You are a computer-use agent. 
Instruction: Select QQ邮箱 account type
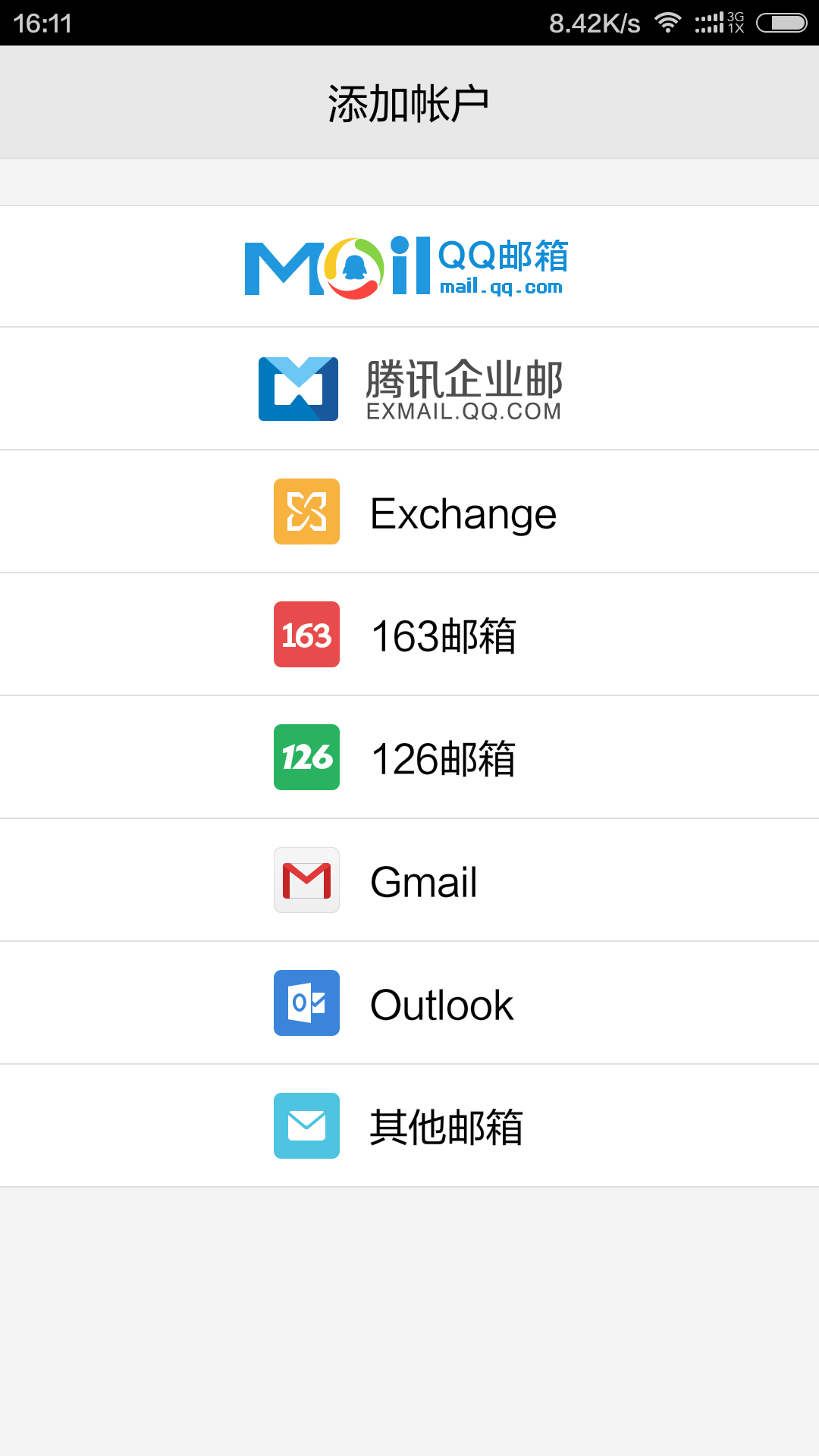click(408, 267)
